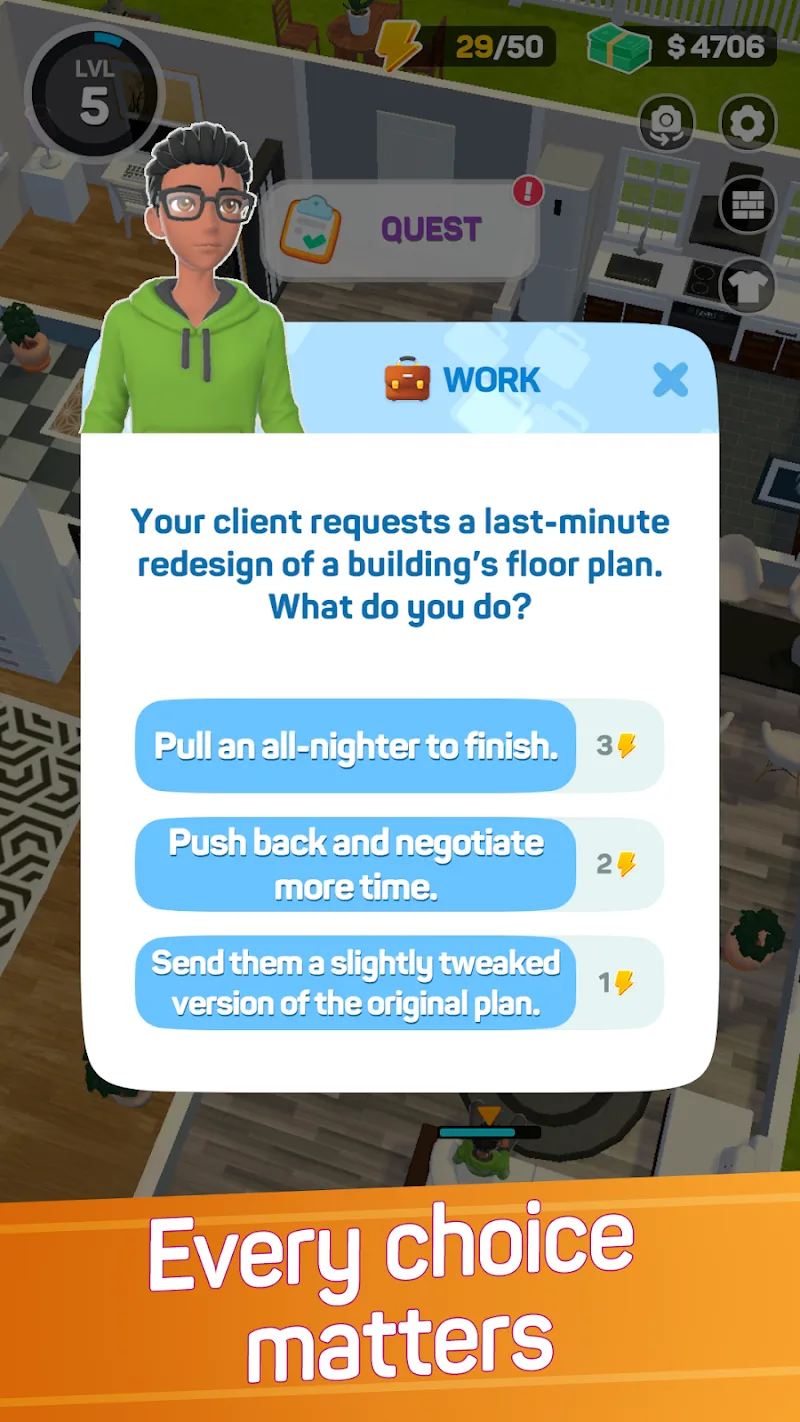Image resolution: width=800 pixels, height=1422 pixels.
Task: Pick 'Send them a slightly tweaked version'
Action: click(x=356, y=982)
